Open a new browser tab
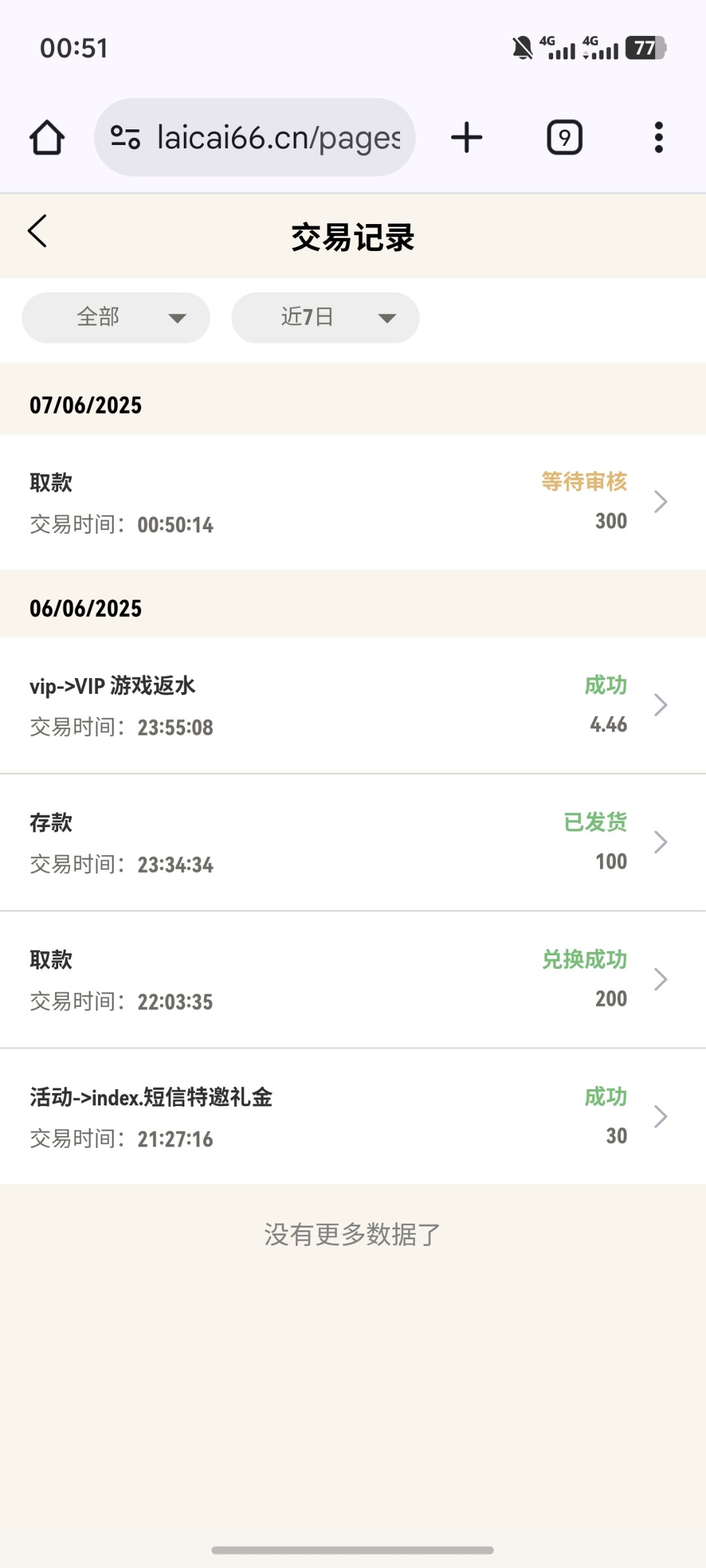Viewport: 706px width, 1568px height. [x=467, y=138]
